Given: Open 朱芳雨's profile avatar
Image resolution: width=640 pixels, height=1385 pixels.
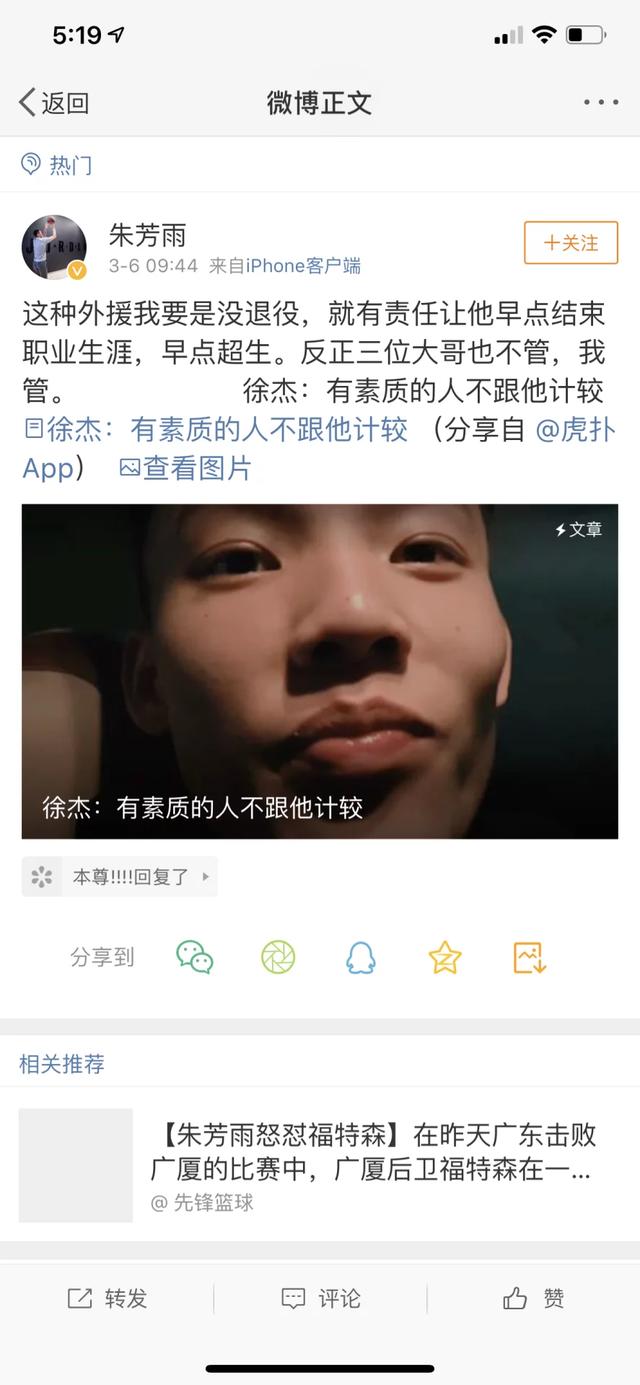Looking at the screenshot, I should point(54,247).
